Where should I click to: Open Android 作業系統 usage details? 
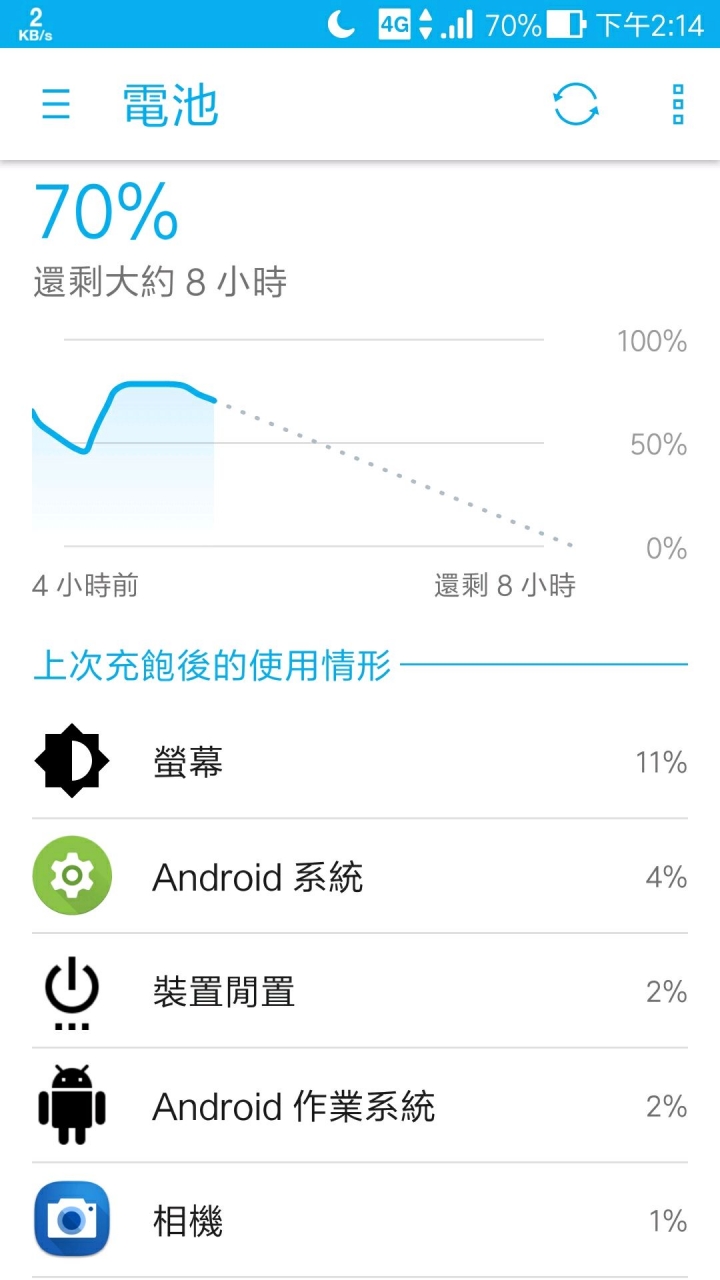pyautogui.click(x=360, y=1106)
